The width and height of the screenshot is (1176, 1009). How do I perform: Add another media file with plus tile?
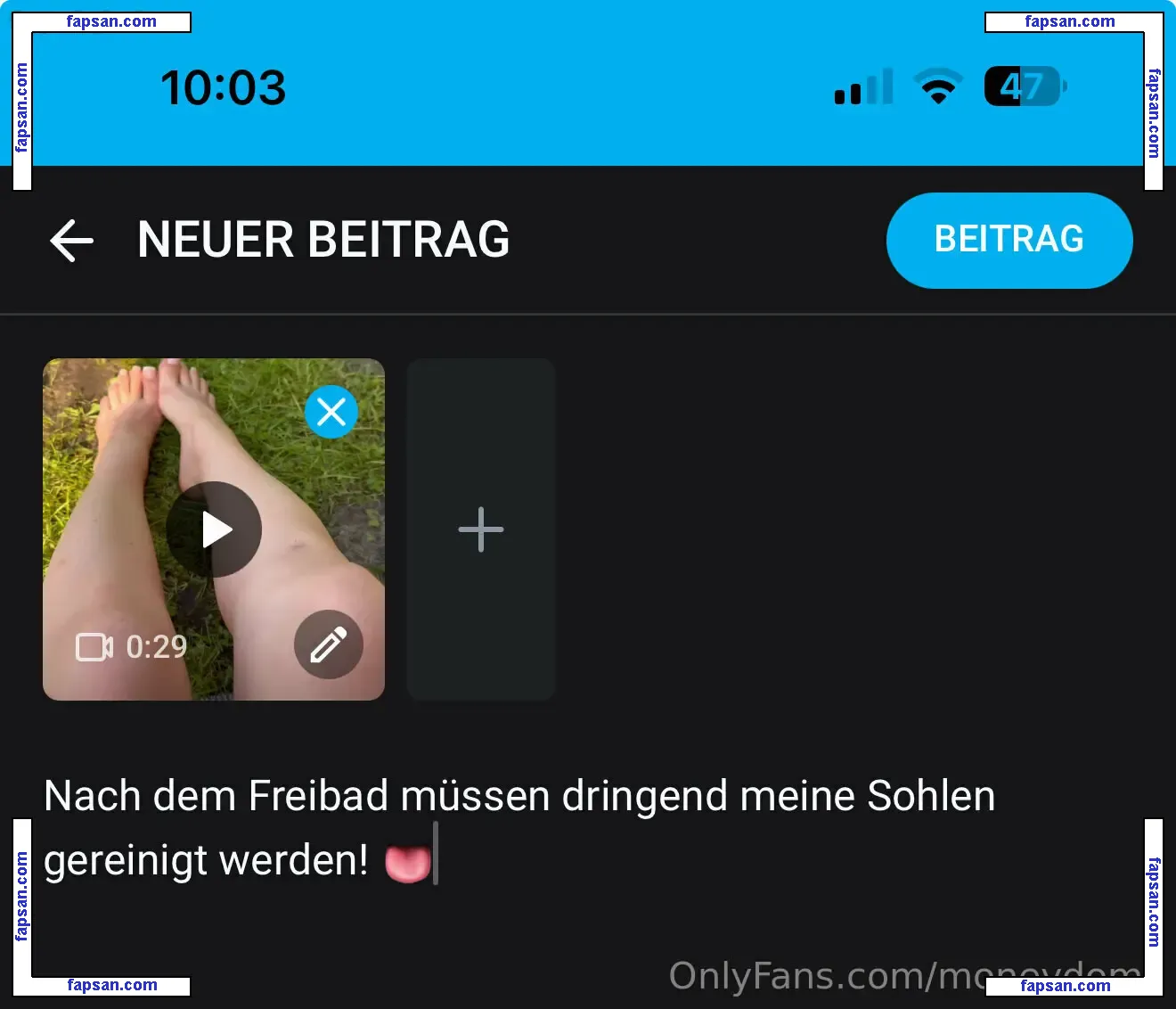(481, 529)
